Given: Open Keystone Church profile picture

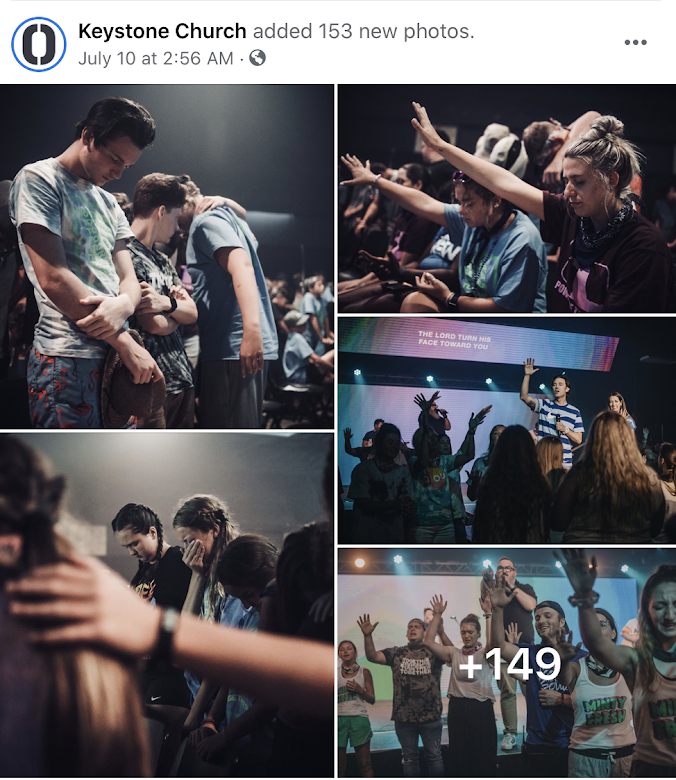Looking at the screenshot, I should coord(38,44).
